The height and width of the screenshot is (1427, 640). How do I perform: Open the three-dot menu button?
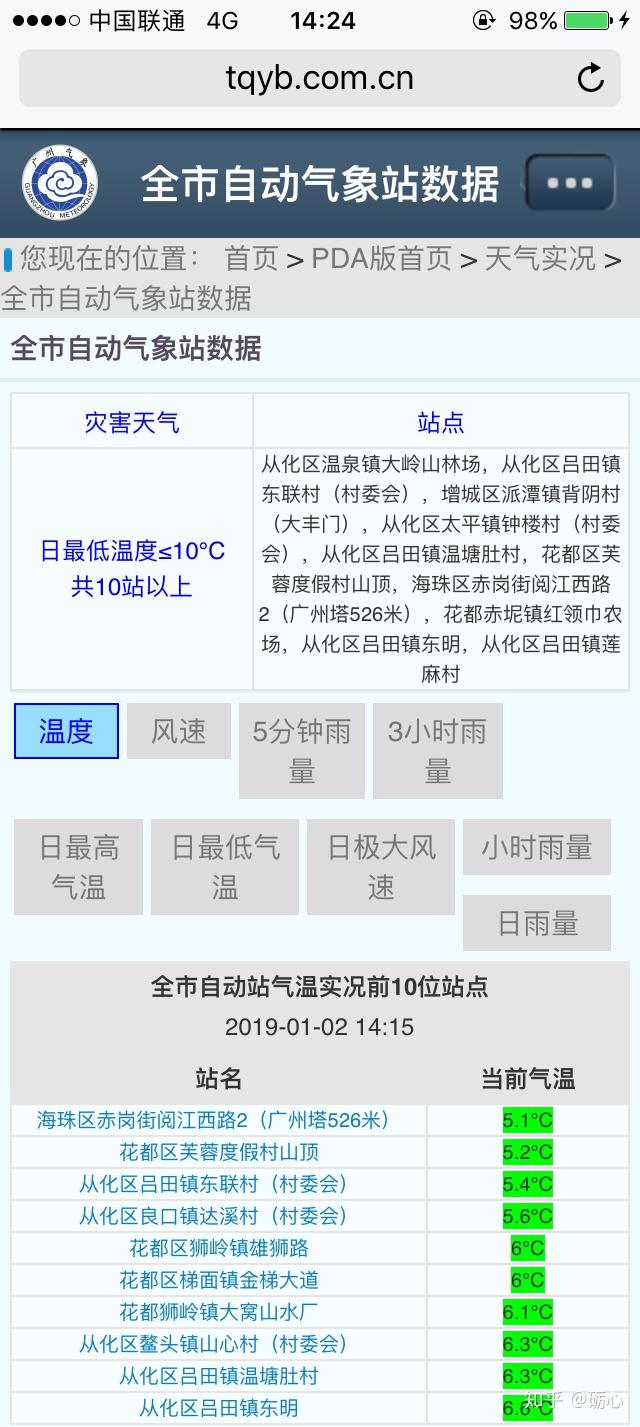point(569,183)
